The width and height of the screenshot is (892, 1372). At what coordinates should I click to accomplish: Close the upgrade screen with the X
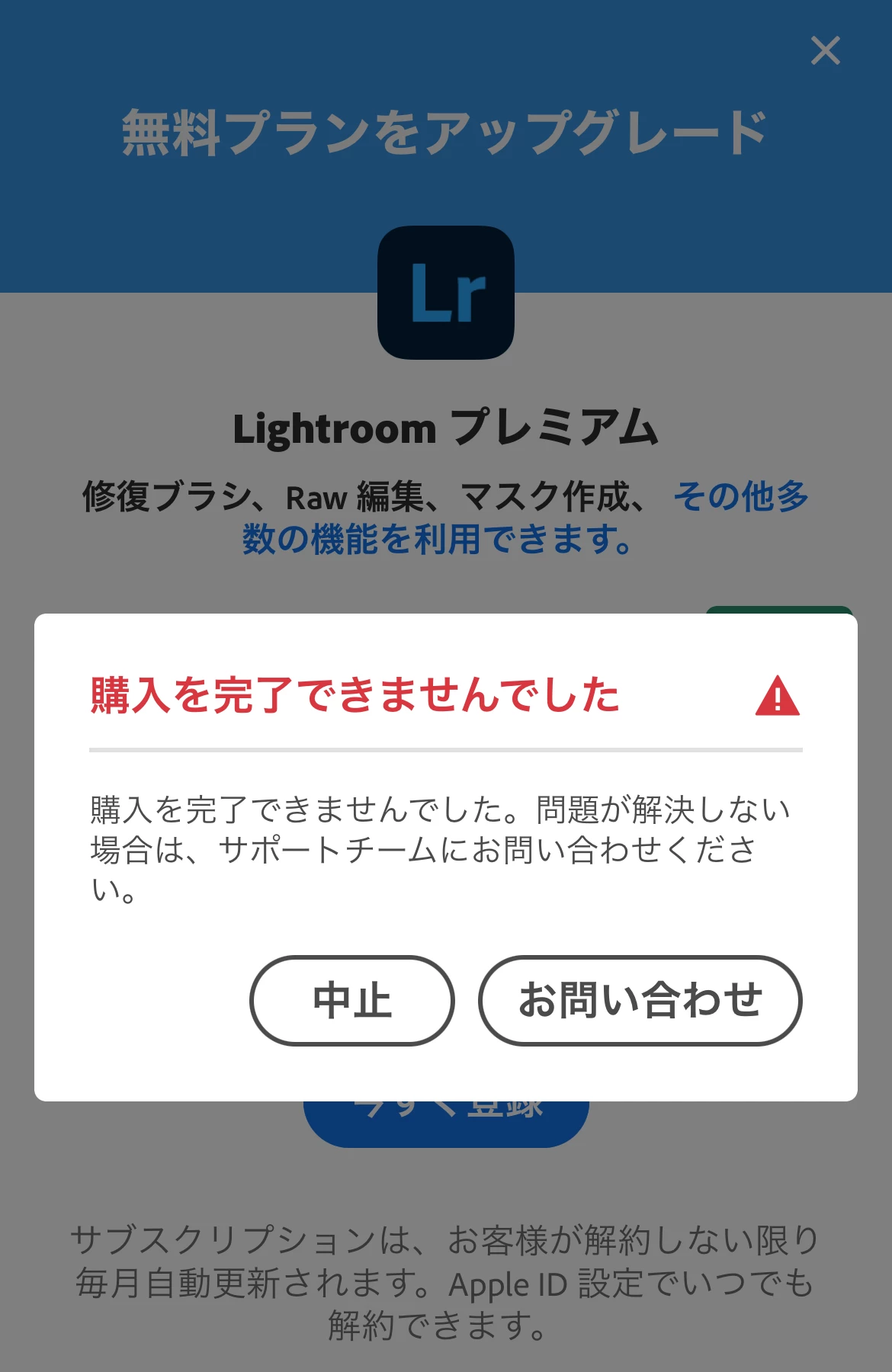[825, 51]
